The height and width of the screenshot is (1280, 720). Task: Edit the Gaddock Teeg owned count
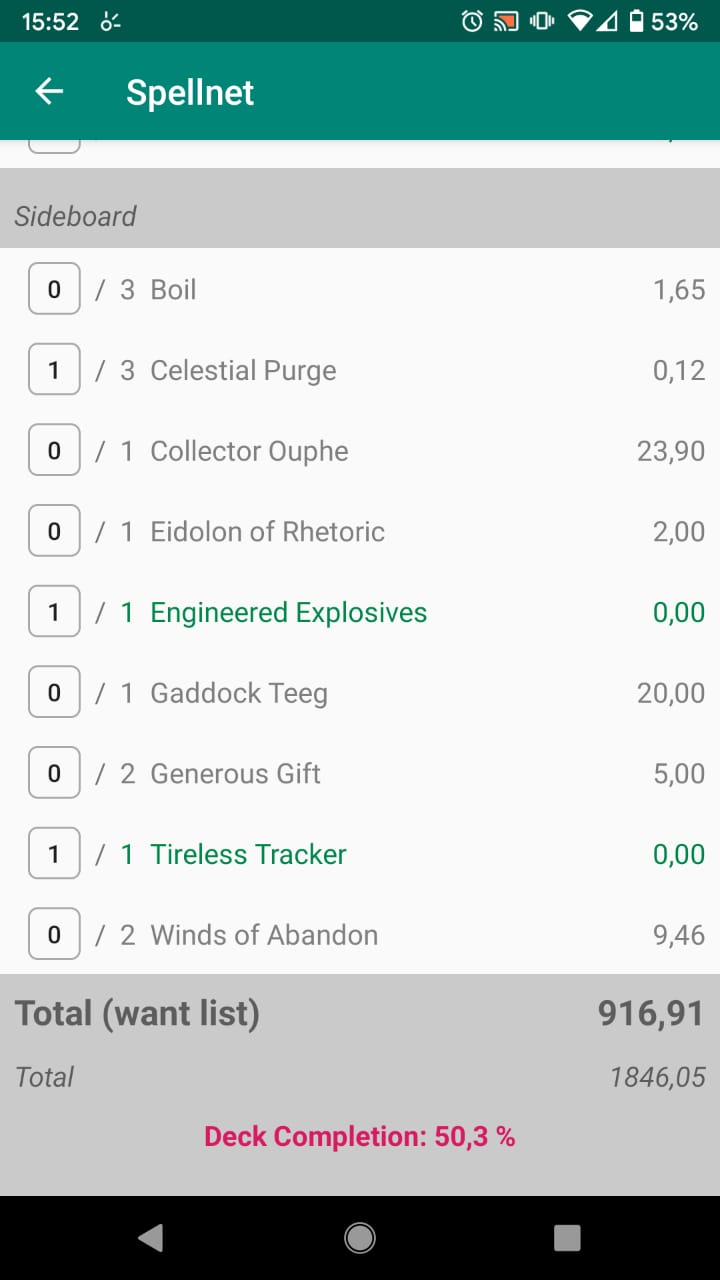point(54,693)
